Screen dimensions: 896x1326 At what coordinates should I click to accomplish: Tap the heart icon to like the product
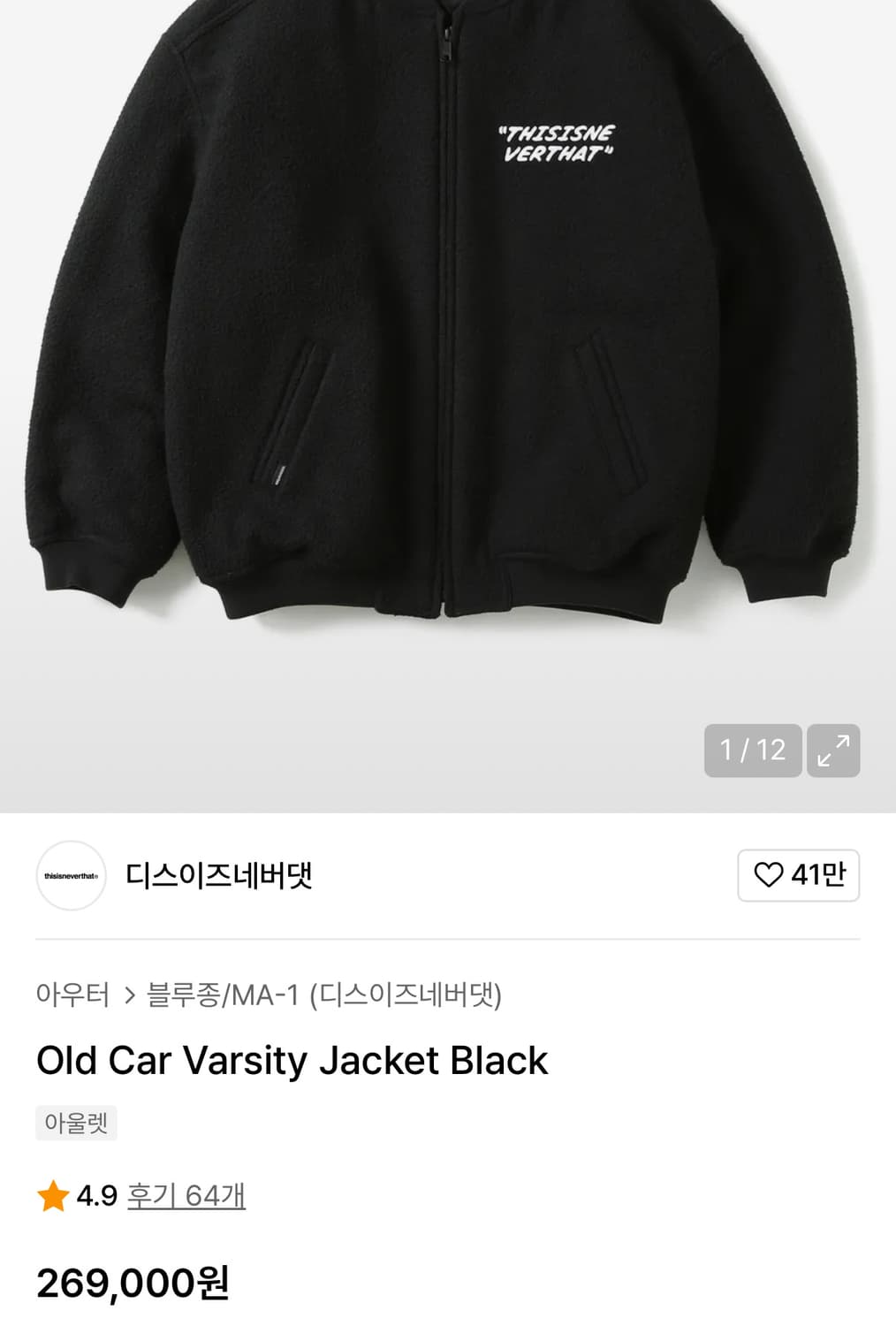(767, 875)
